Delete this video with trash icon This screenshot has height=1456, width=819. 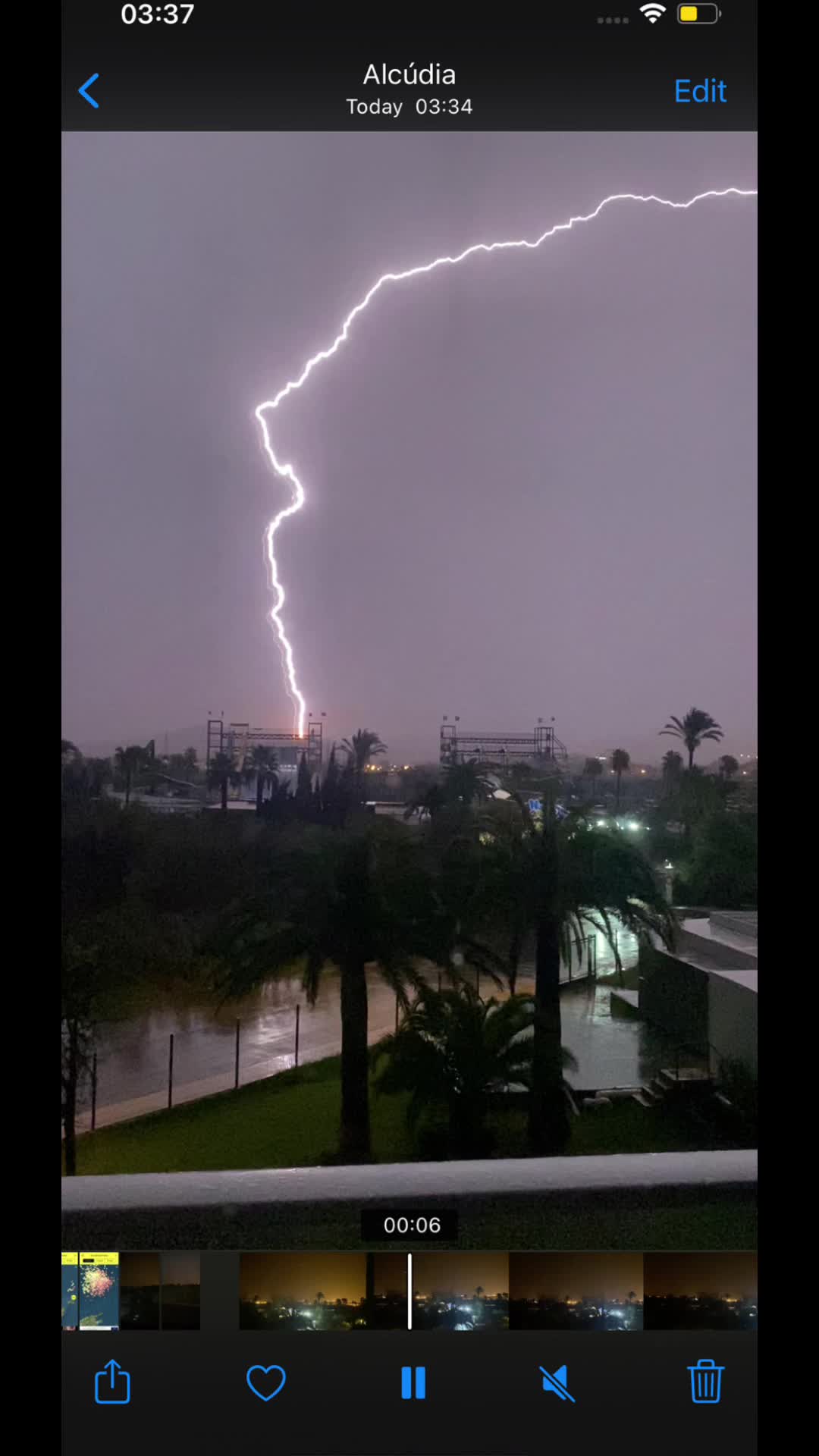pos(705,1382)
